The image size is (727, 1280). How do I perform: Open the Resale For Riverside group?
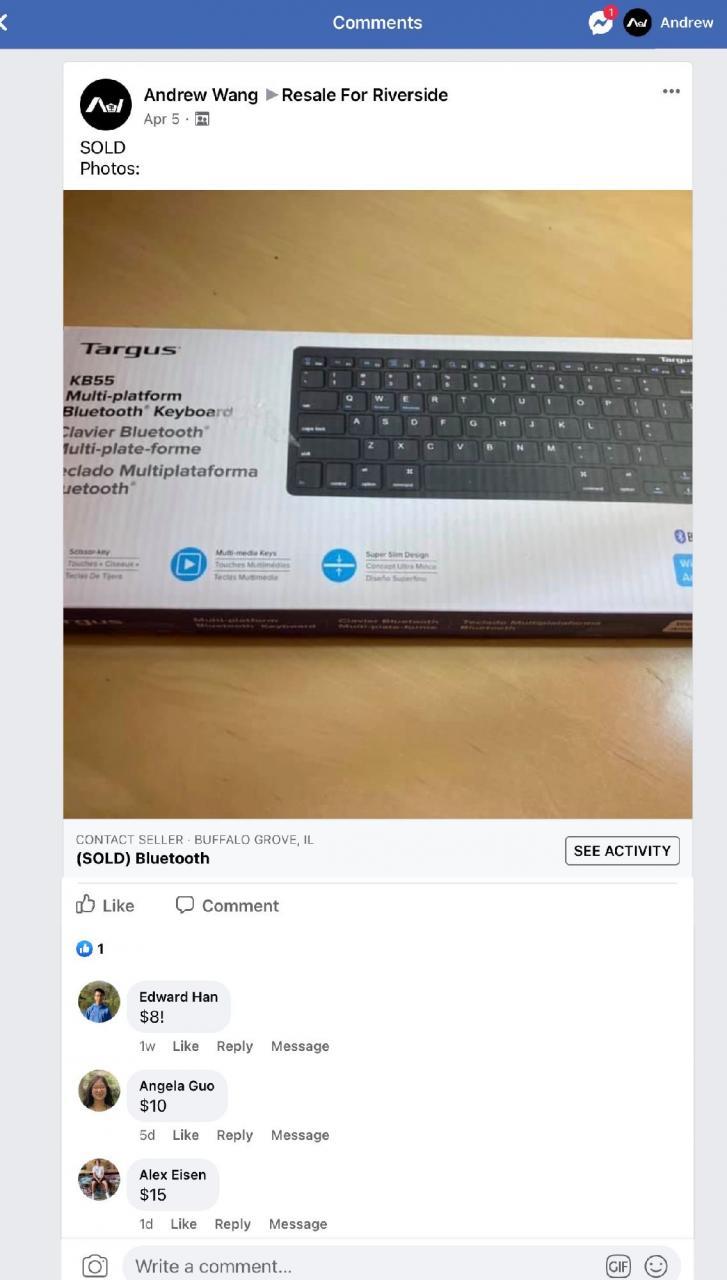364,95
